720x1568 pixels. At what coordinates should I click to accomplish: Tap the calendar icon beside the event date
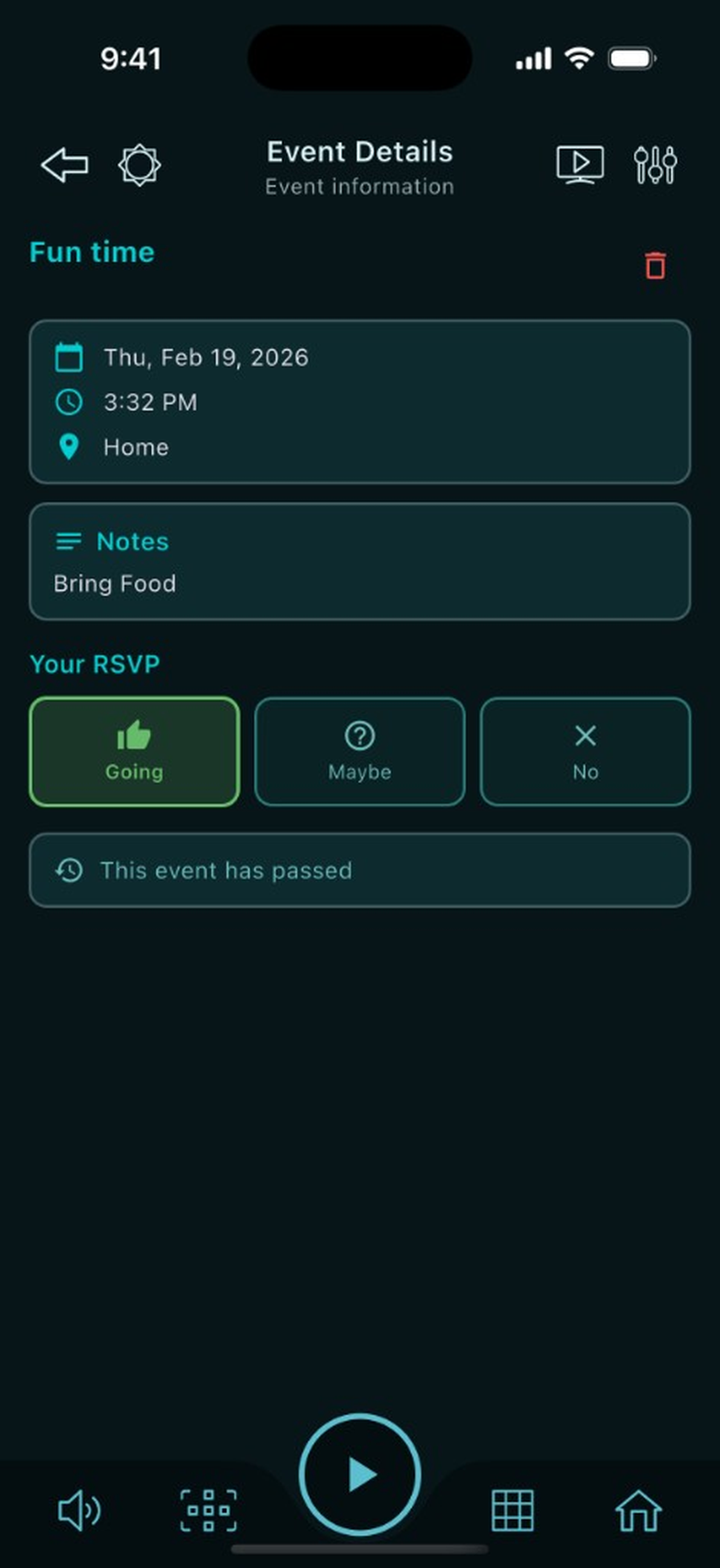click(x=69, y=357)
